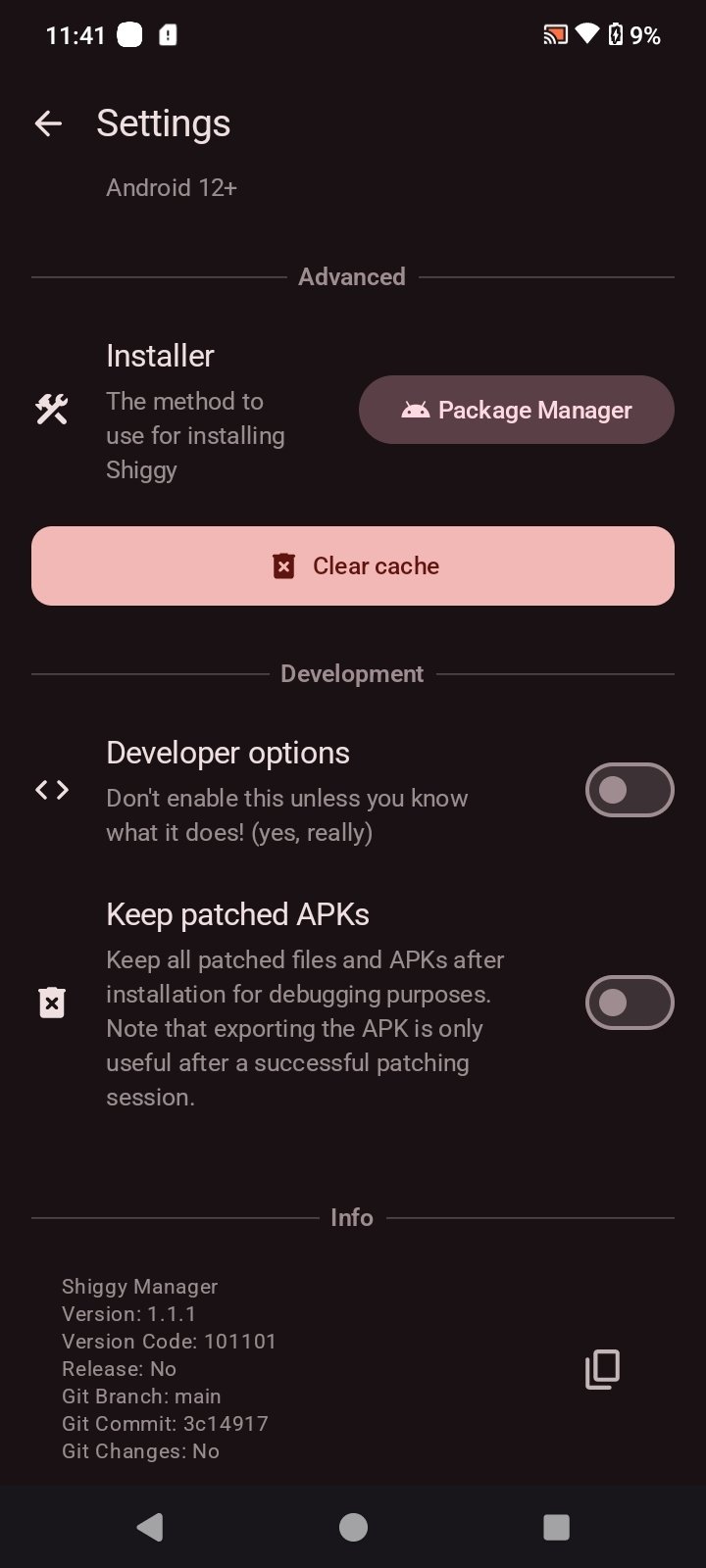Tap the Clear cache button
Image resolution: width=706 pixels, height=1568 pixels.
353,565
